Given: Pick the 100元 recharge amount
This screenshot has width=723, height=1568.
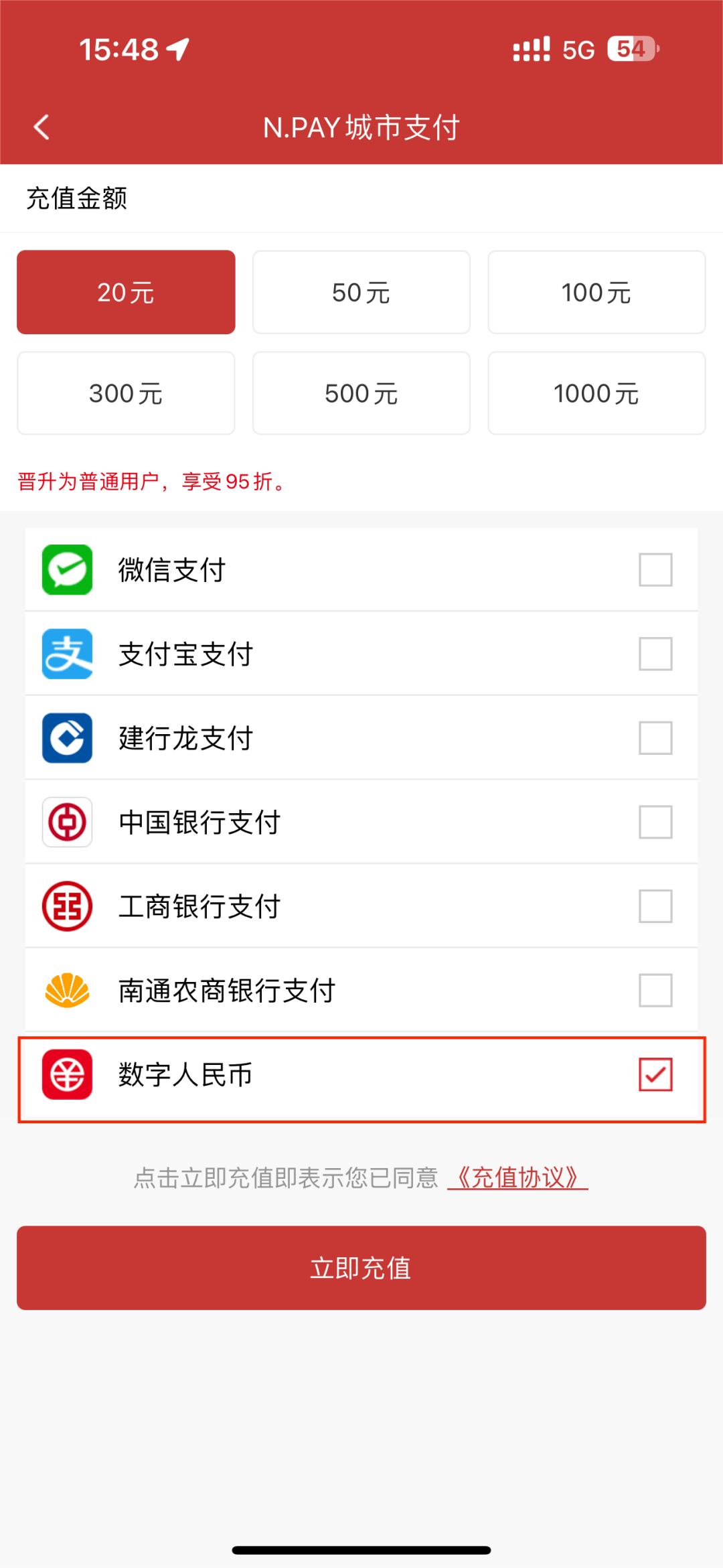Looking at the screenshot, I should point(596,293).
